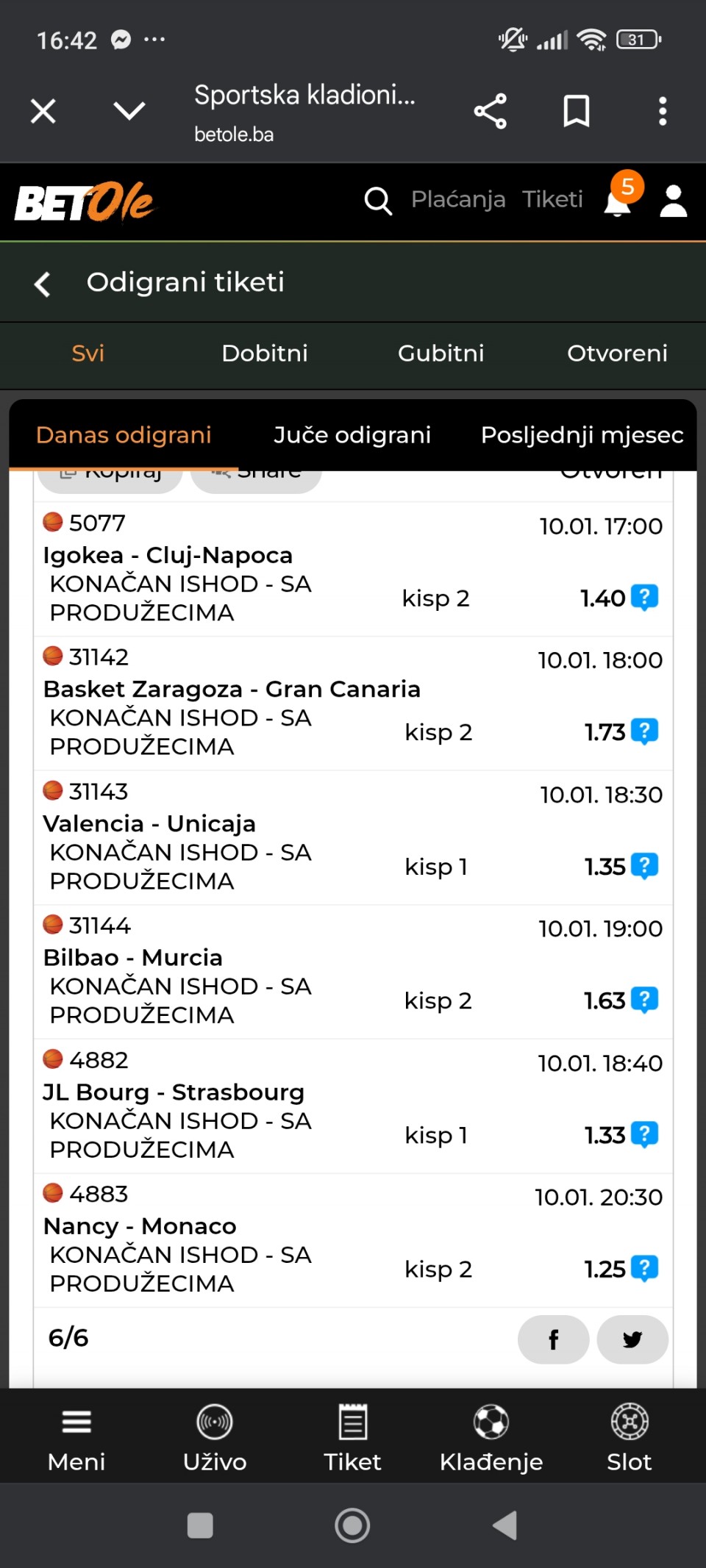Image resolution: width=706 pixels, height=1568 pixels.
Task: Open the notifications bell
Action: click(618, 201)
